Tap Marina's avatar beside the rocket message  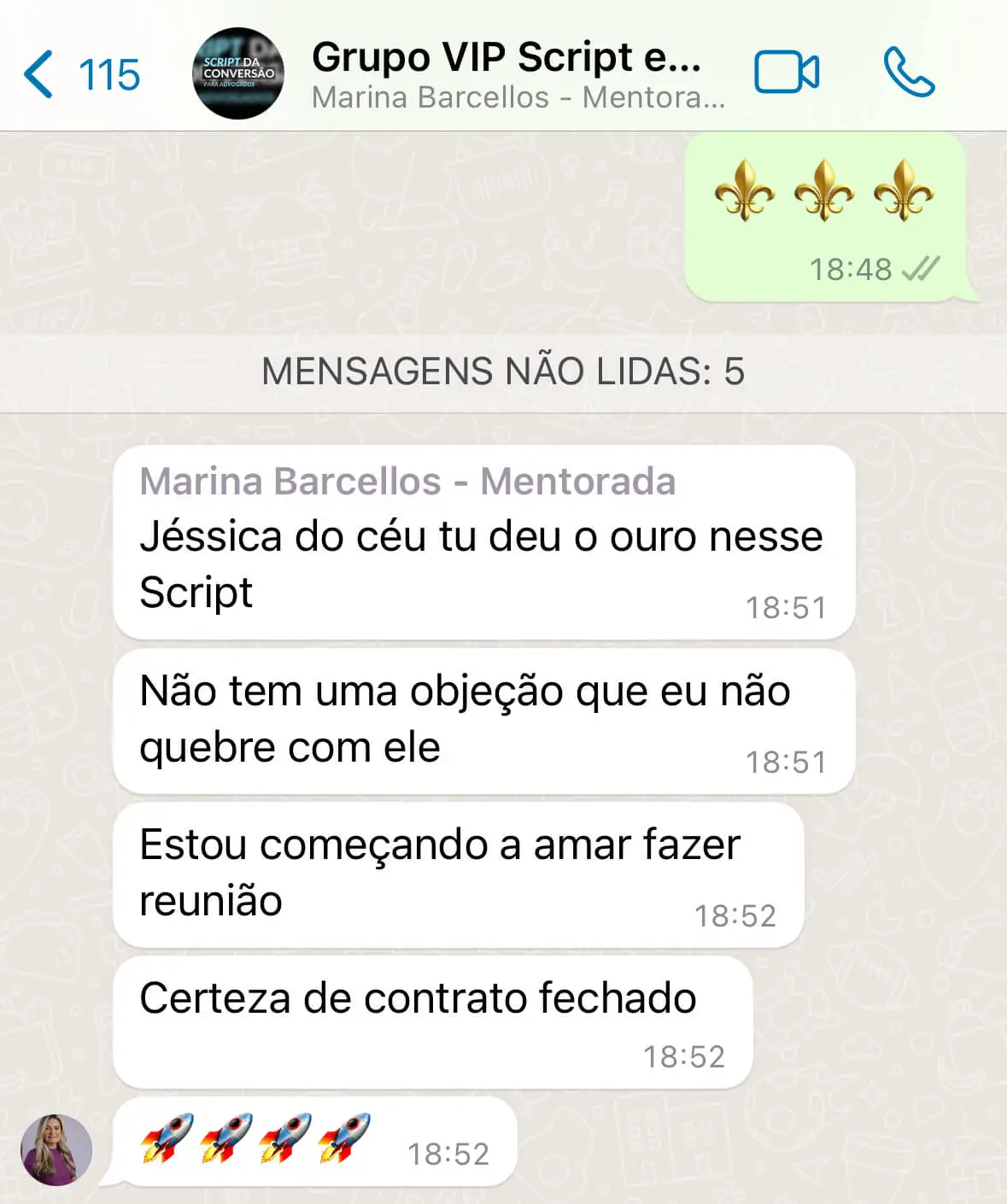point(56,1149)
